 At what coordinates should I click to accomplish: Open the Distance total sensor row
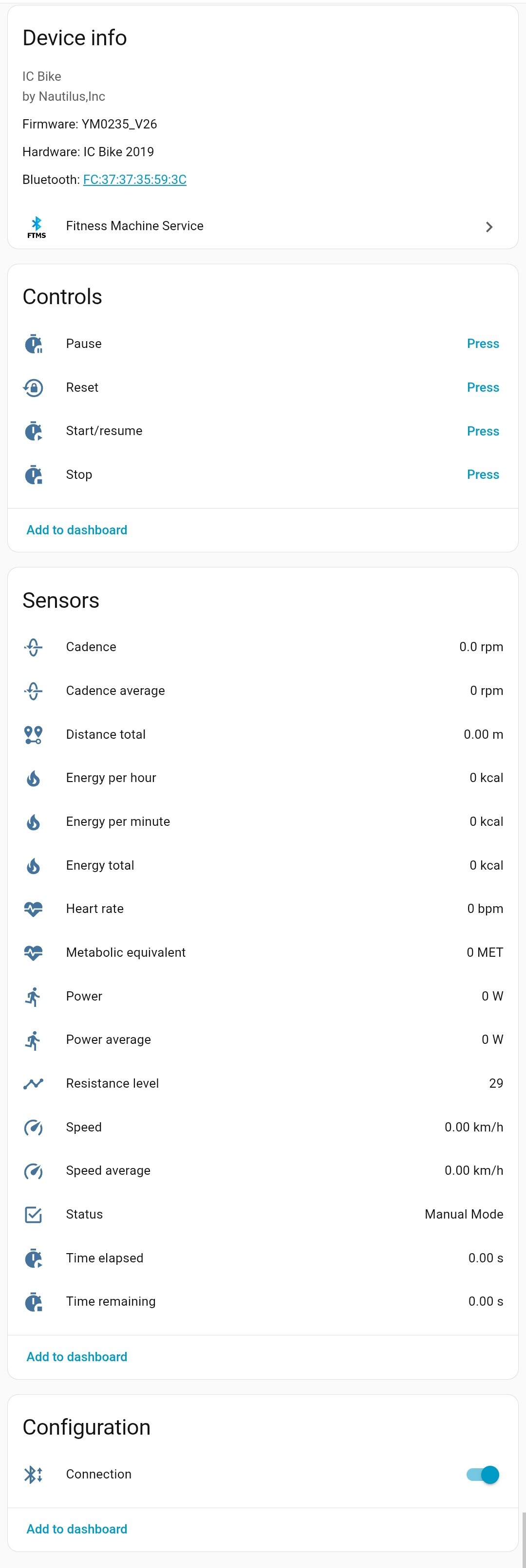pyautogui.click(x=262, y=734)
